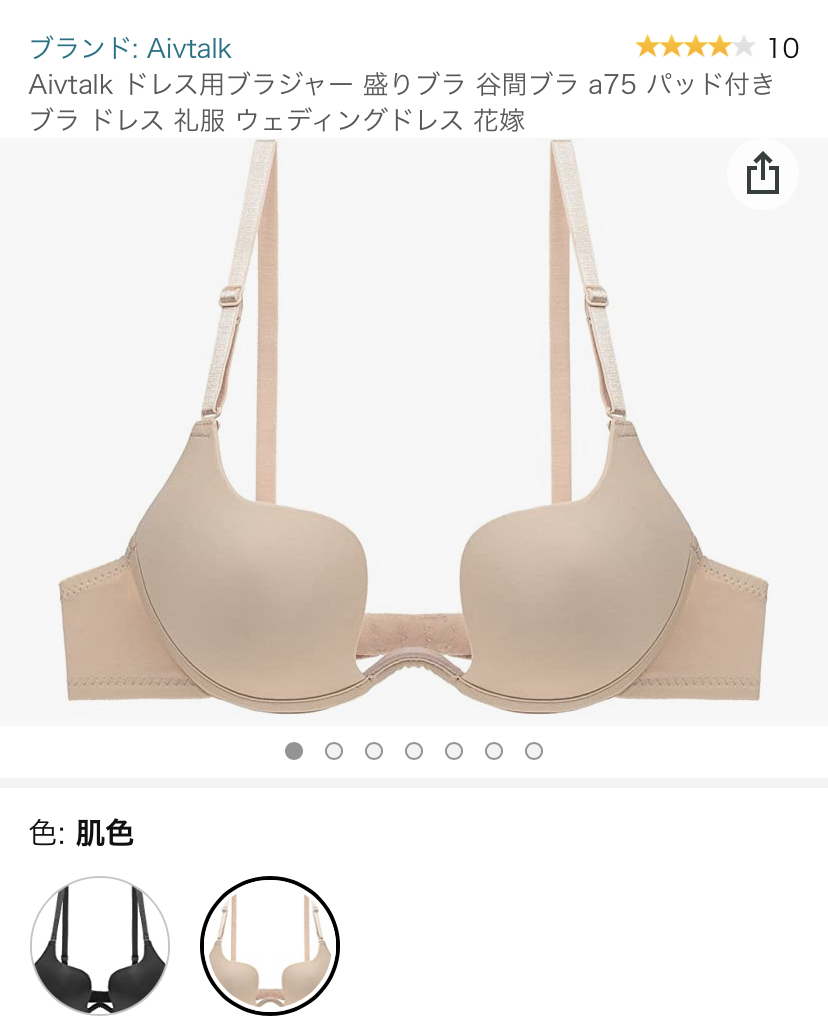Share this product
Viewport: 828px width, 1016px height.
pyautogui.click(x=762, y=174)
